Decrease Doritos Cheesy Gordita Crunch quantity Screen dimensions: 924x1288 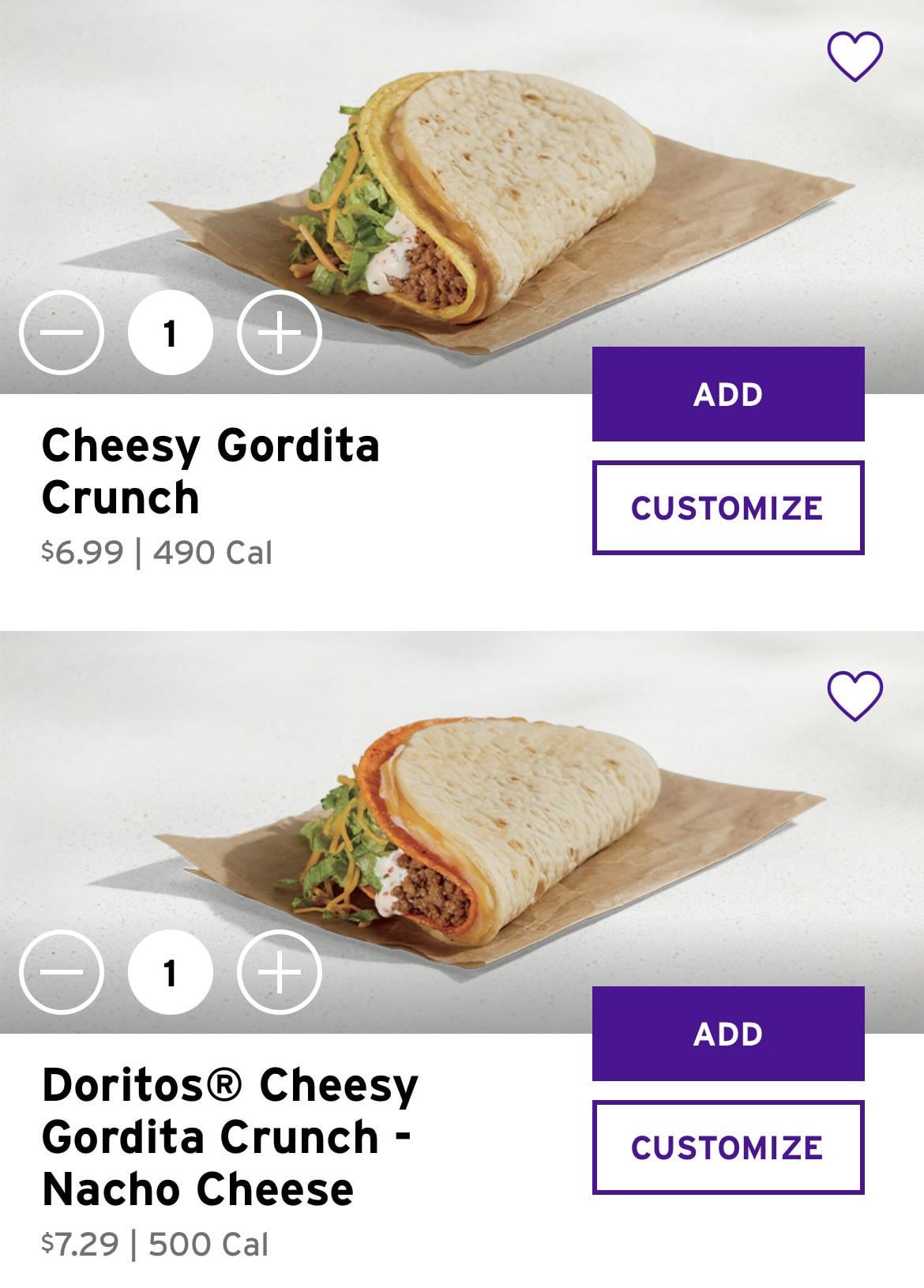pos(62,972)
